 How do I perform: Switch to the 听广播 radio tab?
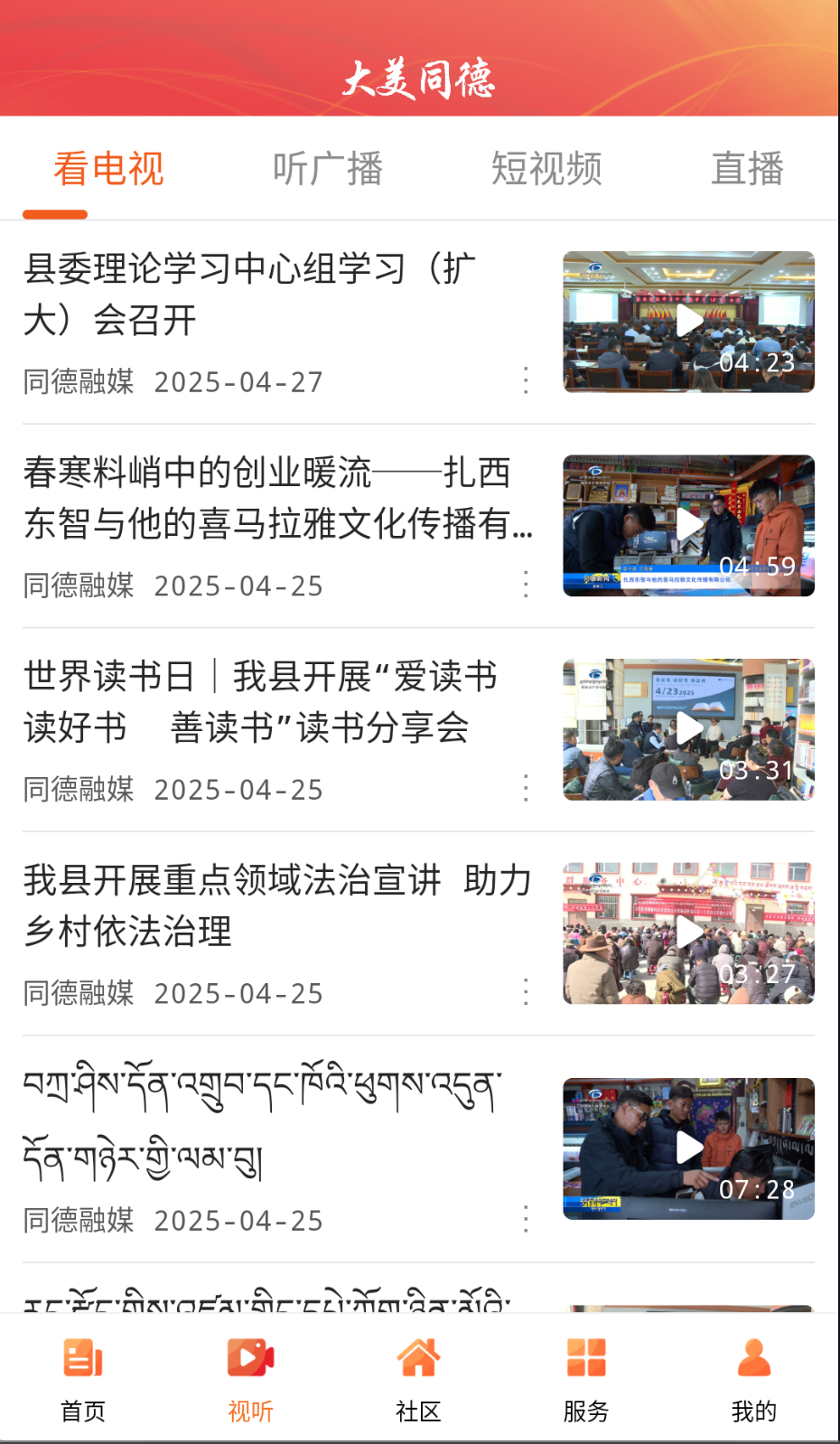329,168
